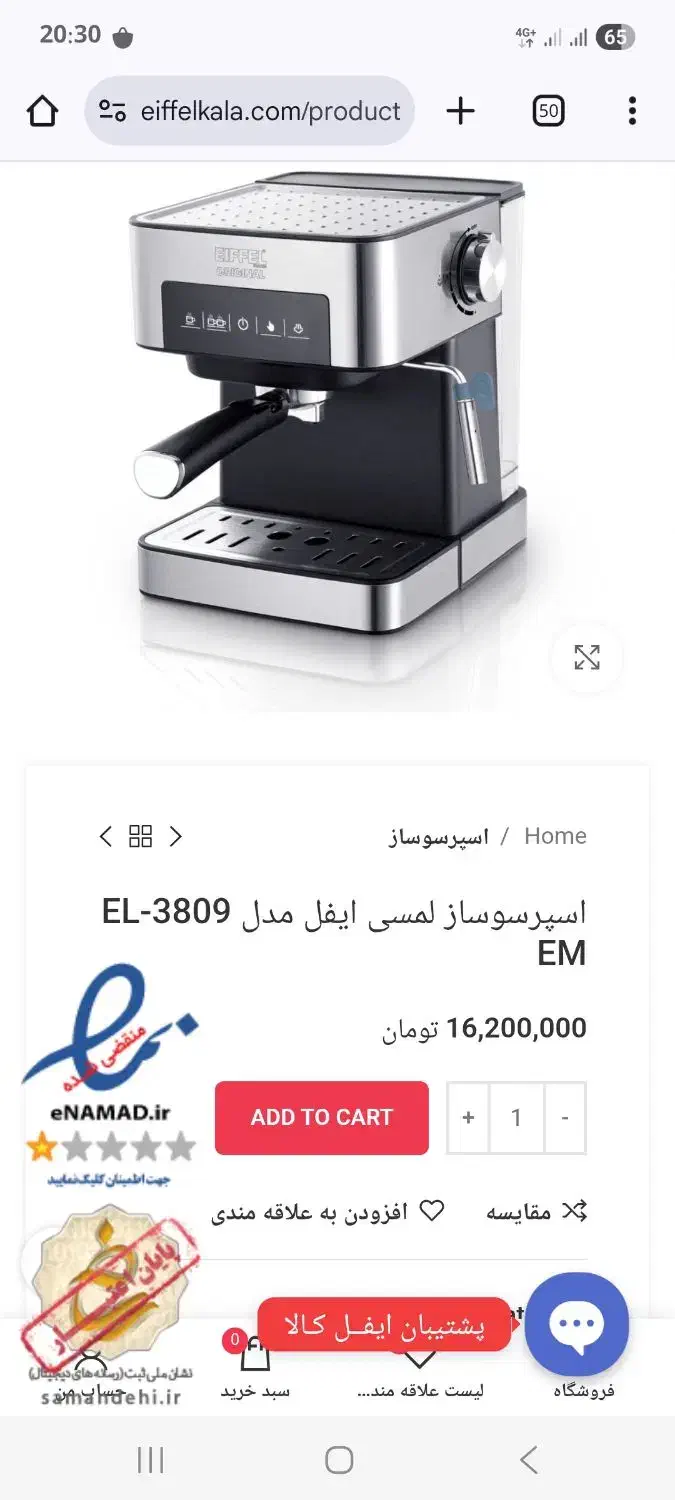Image resolution: width=675 pixels, height=1500 pixels.
Task: Increase quantity with the plus button
Action: click(468, 1117)
